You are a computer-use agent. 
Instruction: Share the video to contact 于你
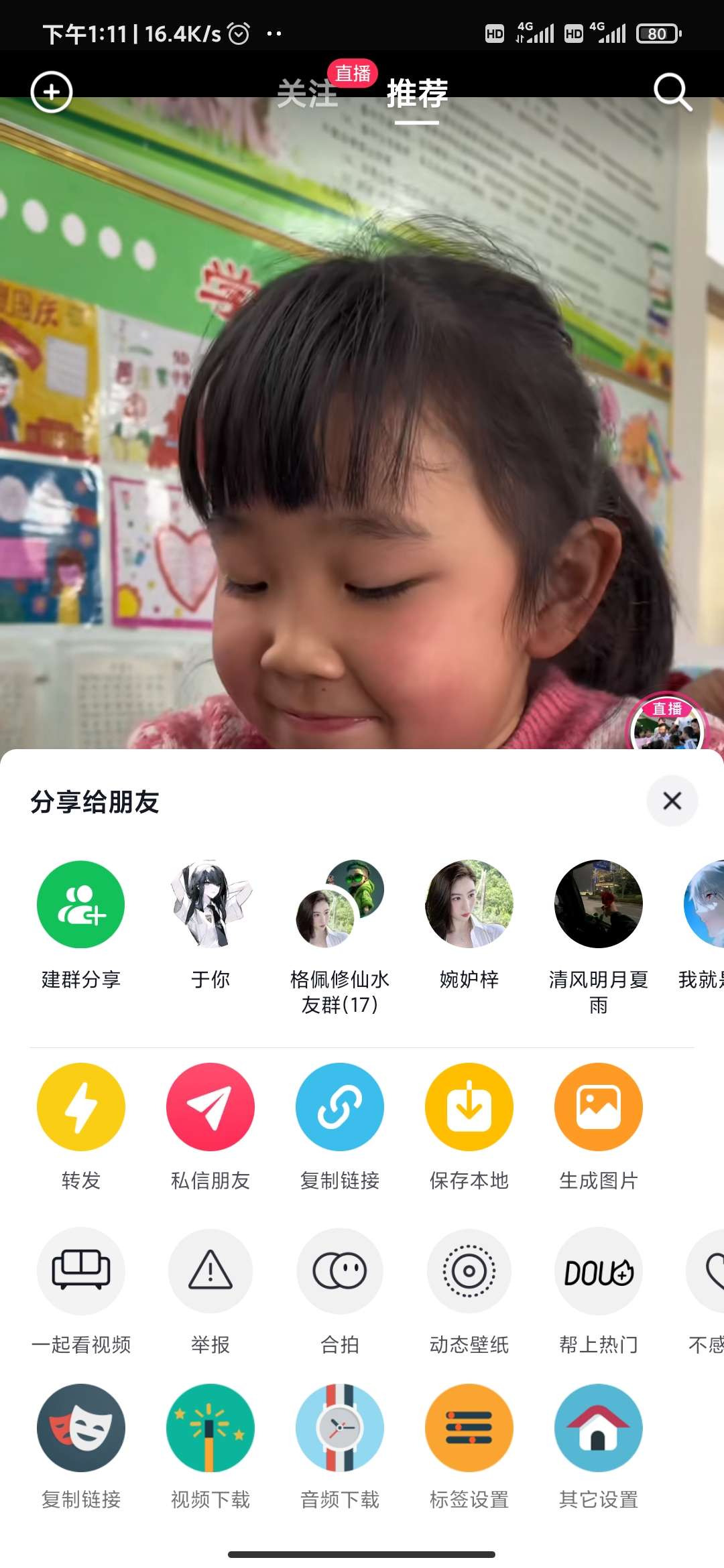tap(210, 905)
